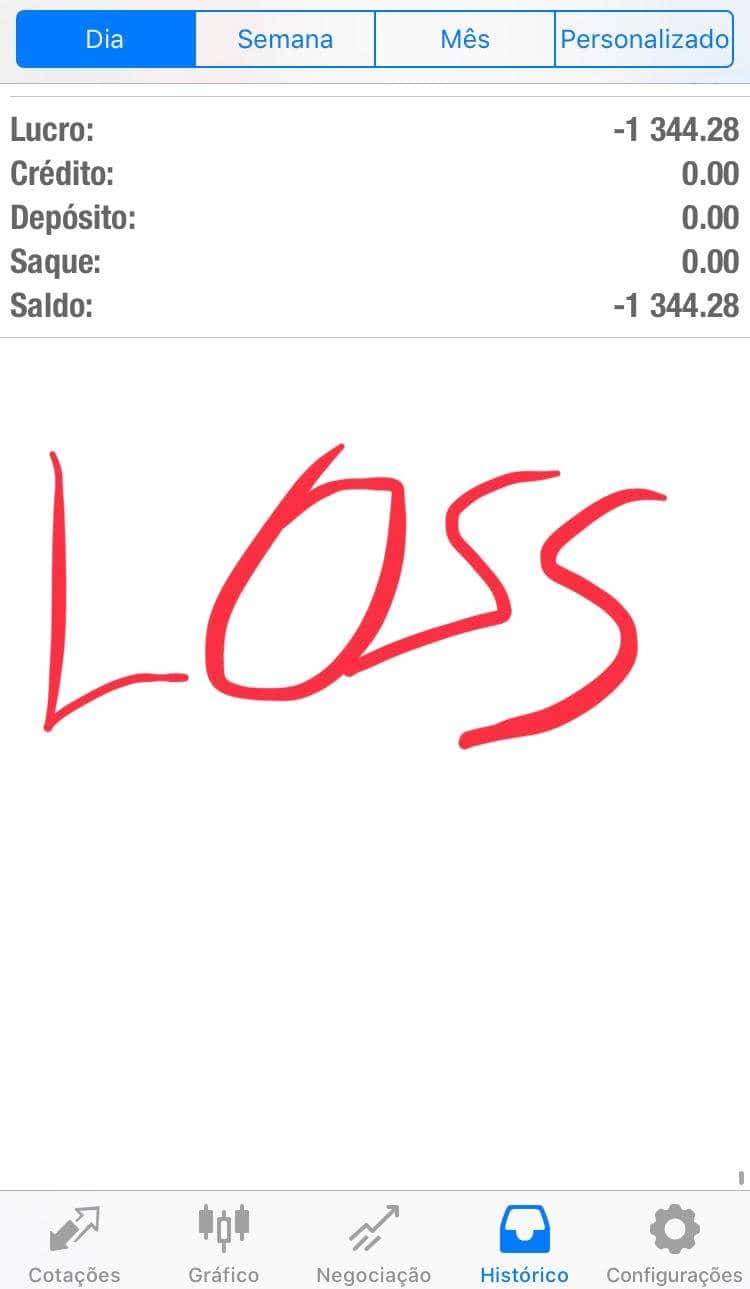This screenshot has height=1289, width=750.
Task: Open the Negociação tab
Action: click(x=374, y=1242)
